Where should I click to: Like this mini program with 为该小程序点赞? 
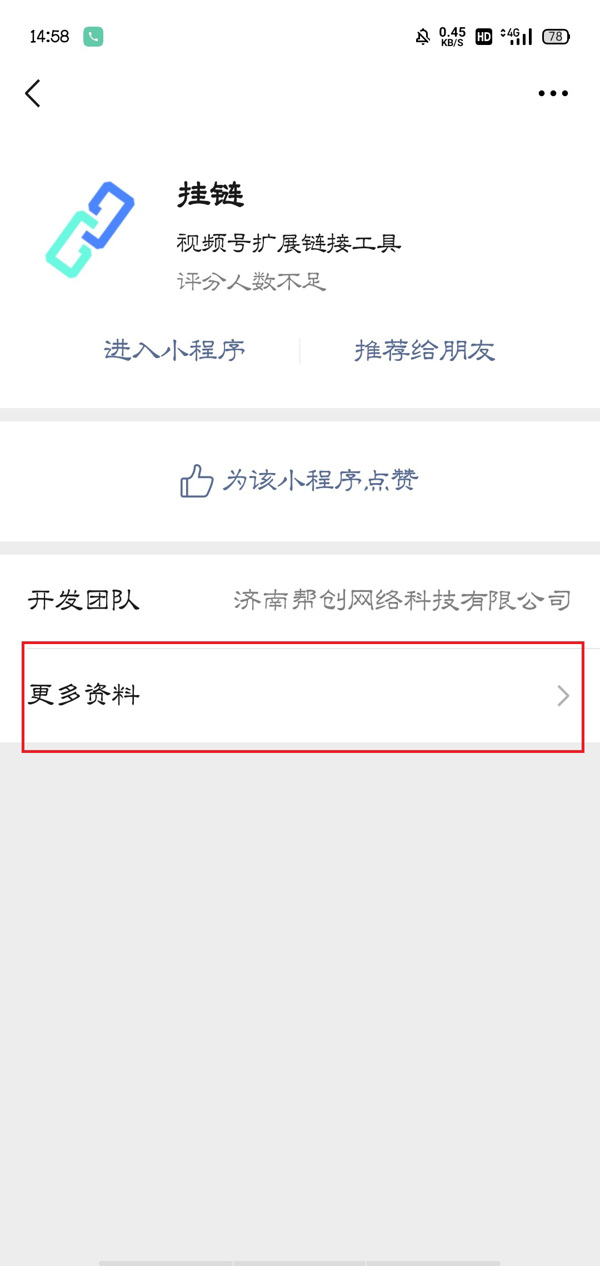(x=299, y=481)
